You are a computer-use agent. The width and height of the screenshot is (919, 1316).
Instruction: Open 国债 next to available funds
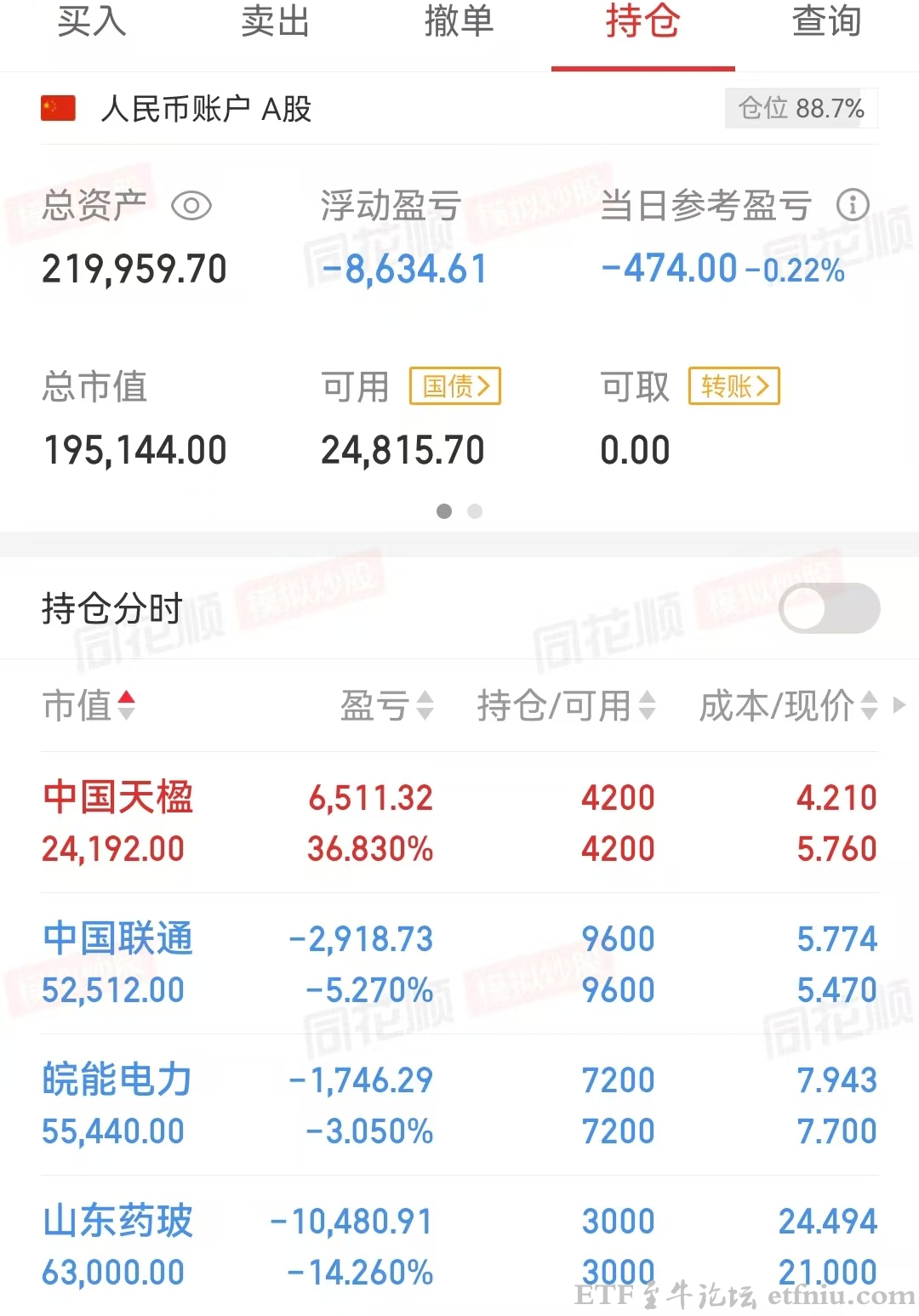coord(455,385)
